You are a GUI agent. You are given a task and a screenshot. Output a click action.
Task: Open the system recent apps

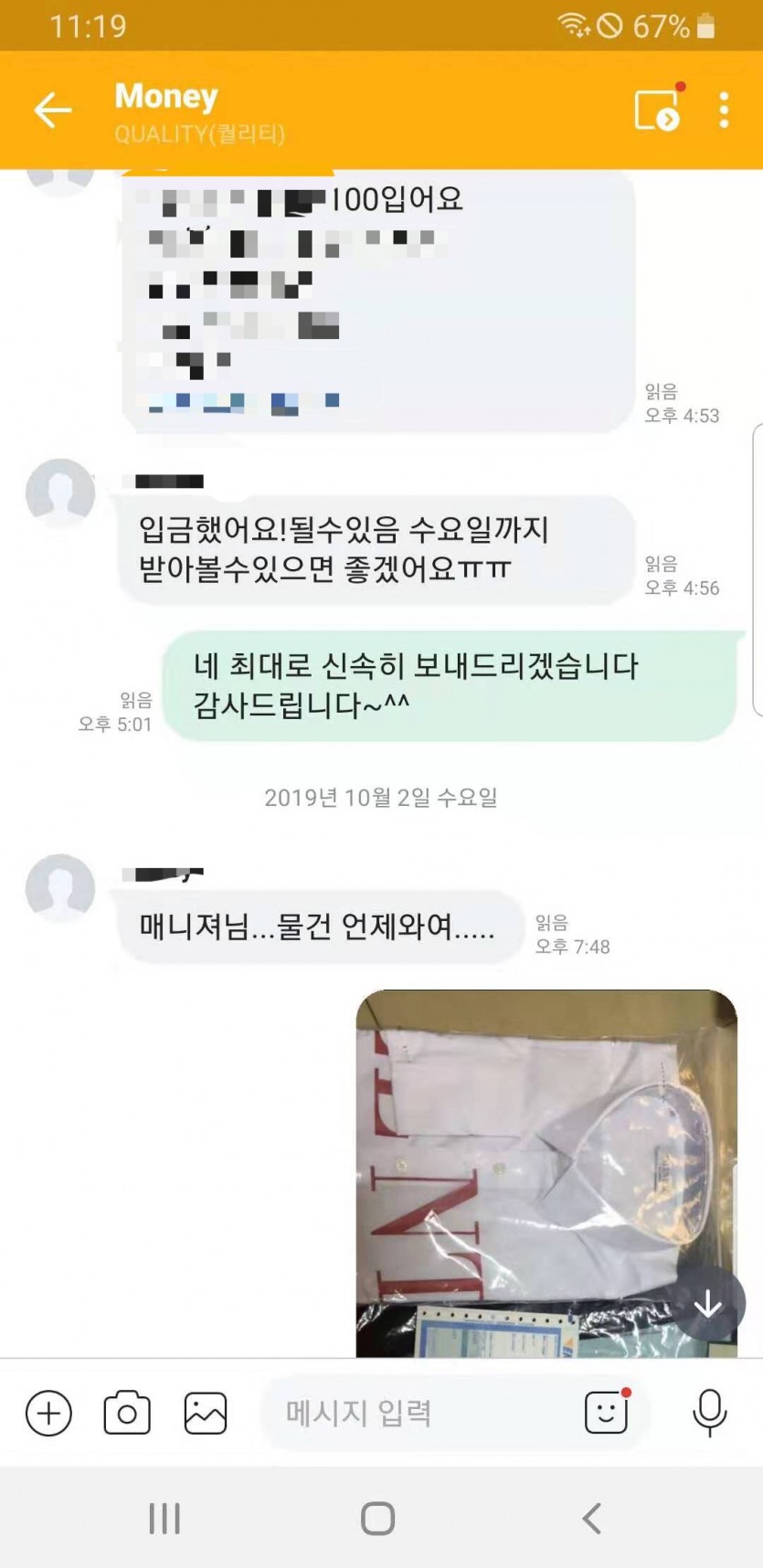click(x=164, y=1519)
